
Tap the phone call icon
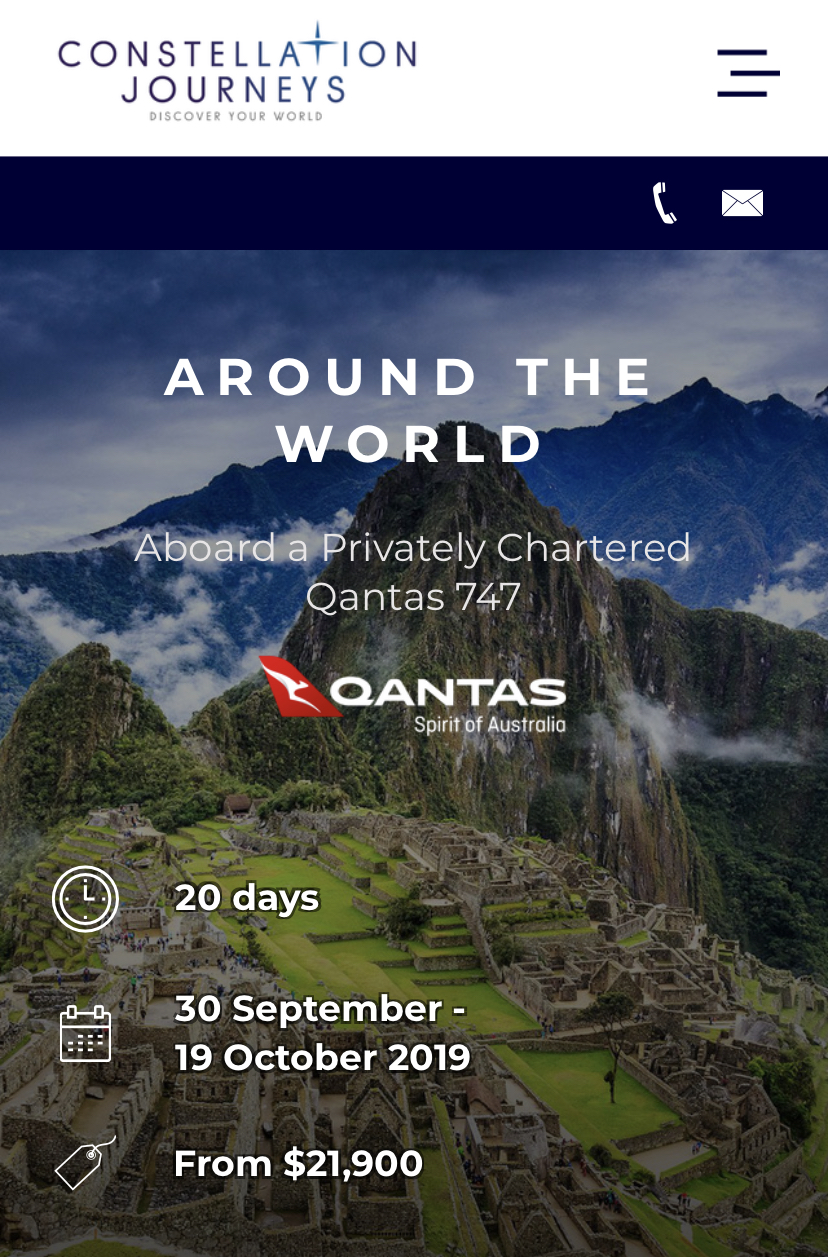coord(665,203)
